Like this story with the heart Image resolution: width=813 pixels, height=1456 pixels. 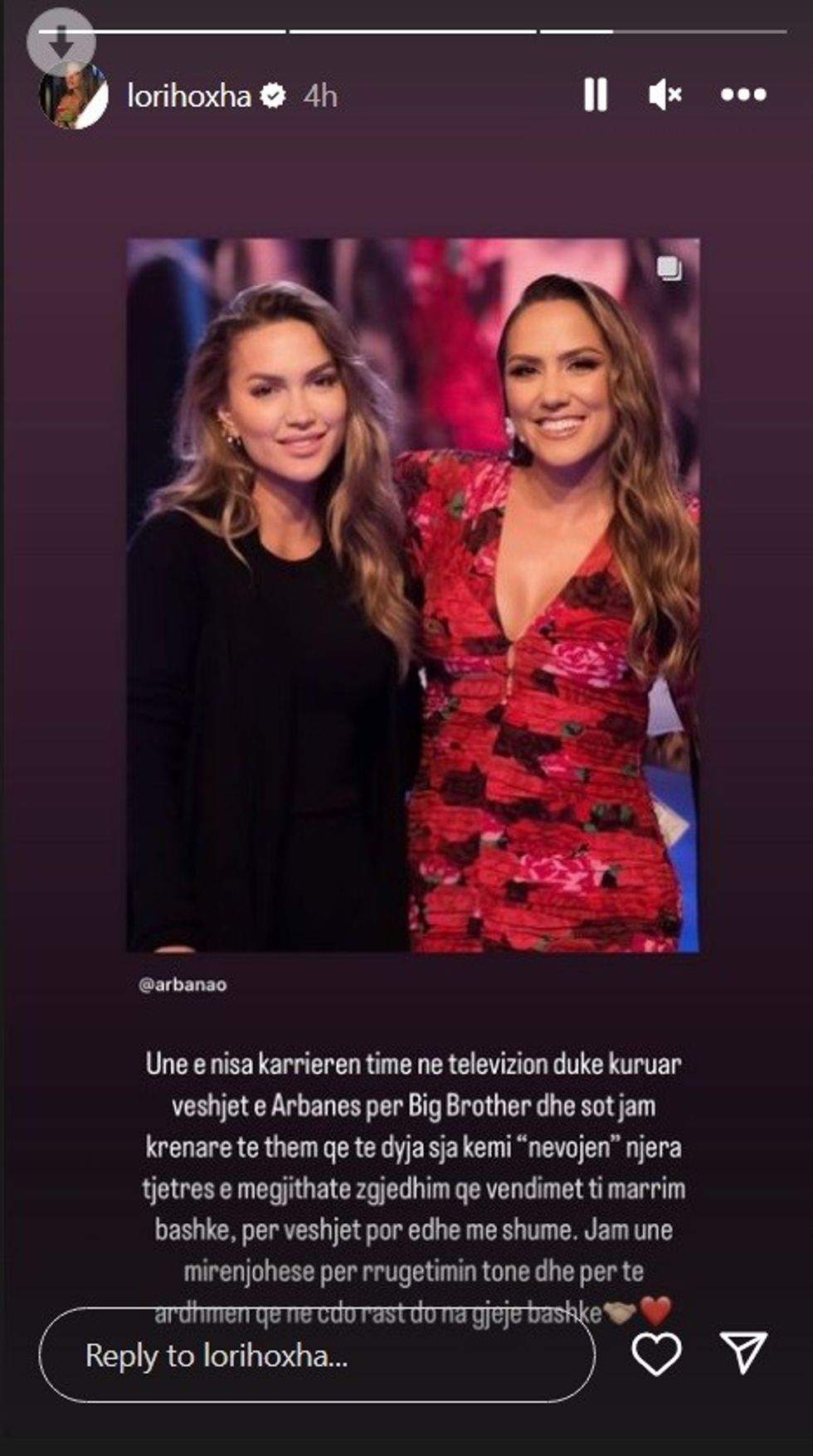tap(656, 1354)
